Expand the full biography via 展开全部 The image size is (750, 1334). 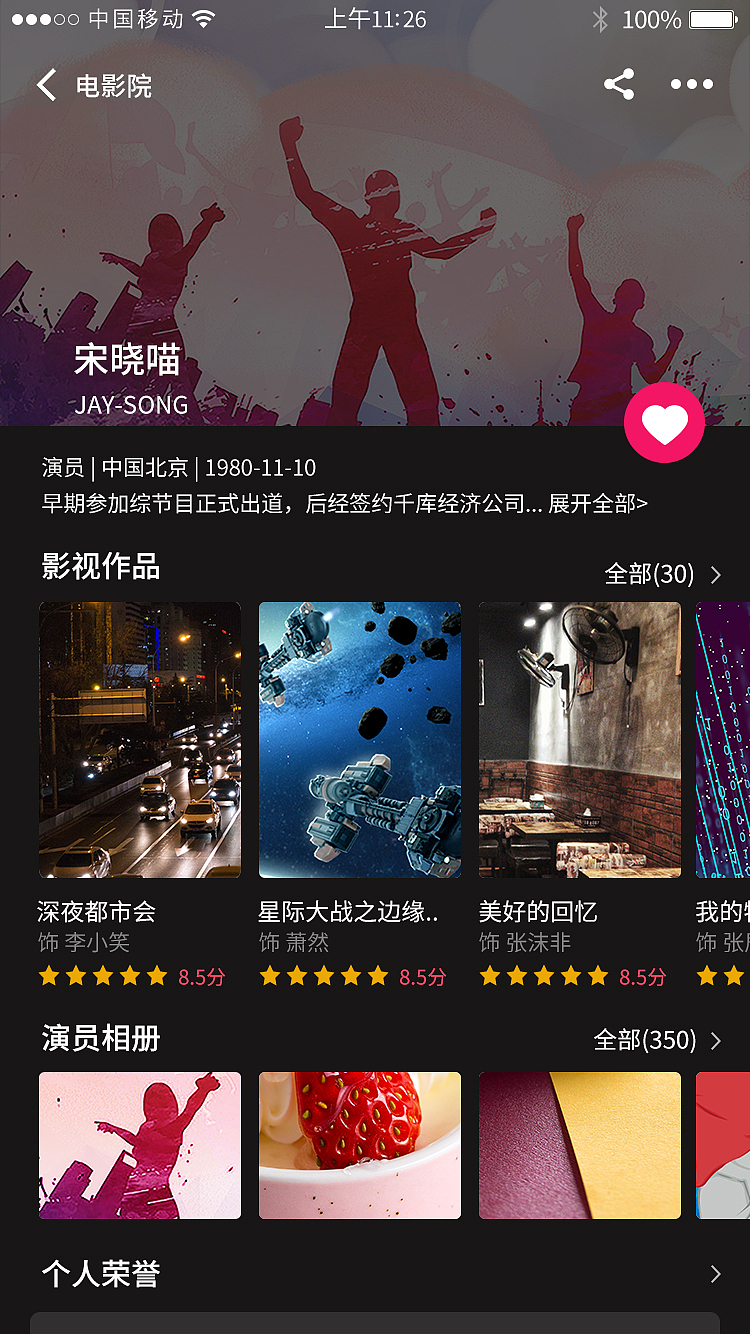598,504
